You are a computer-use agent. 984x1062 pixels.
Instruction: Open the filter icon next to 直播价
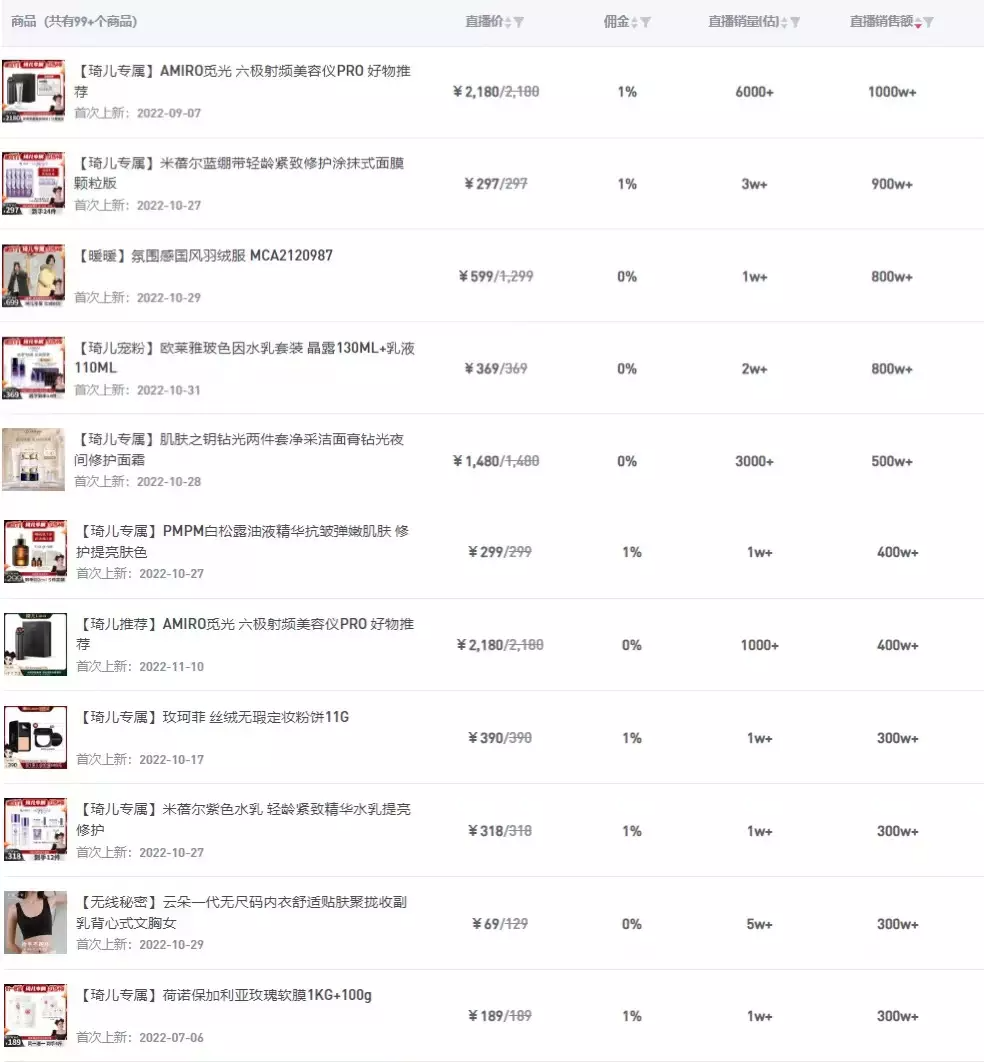tap(519, 22)
